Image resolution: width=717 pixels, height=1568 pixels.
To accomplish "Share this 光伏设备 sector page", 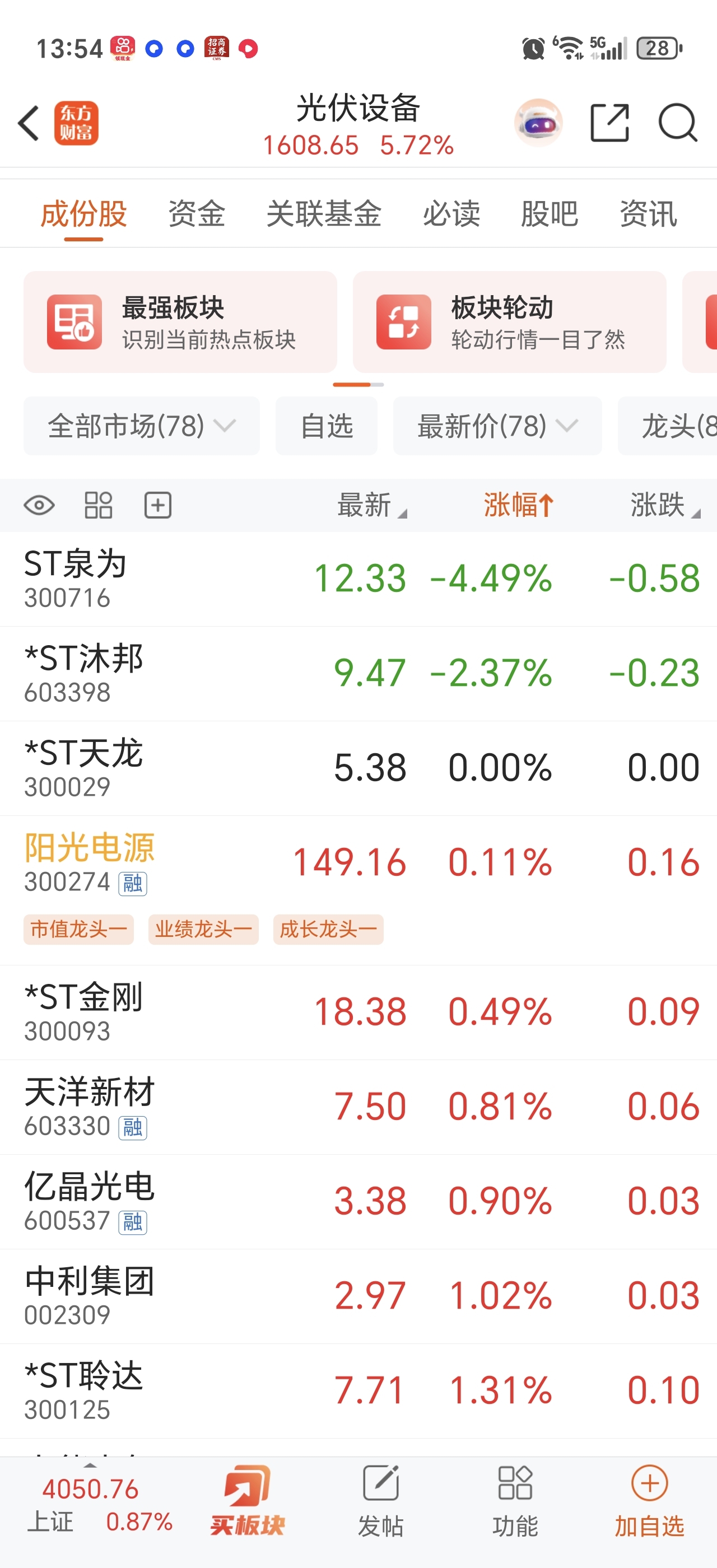I will (x=609, y=124).
